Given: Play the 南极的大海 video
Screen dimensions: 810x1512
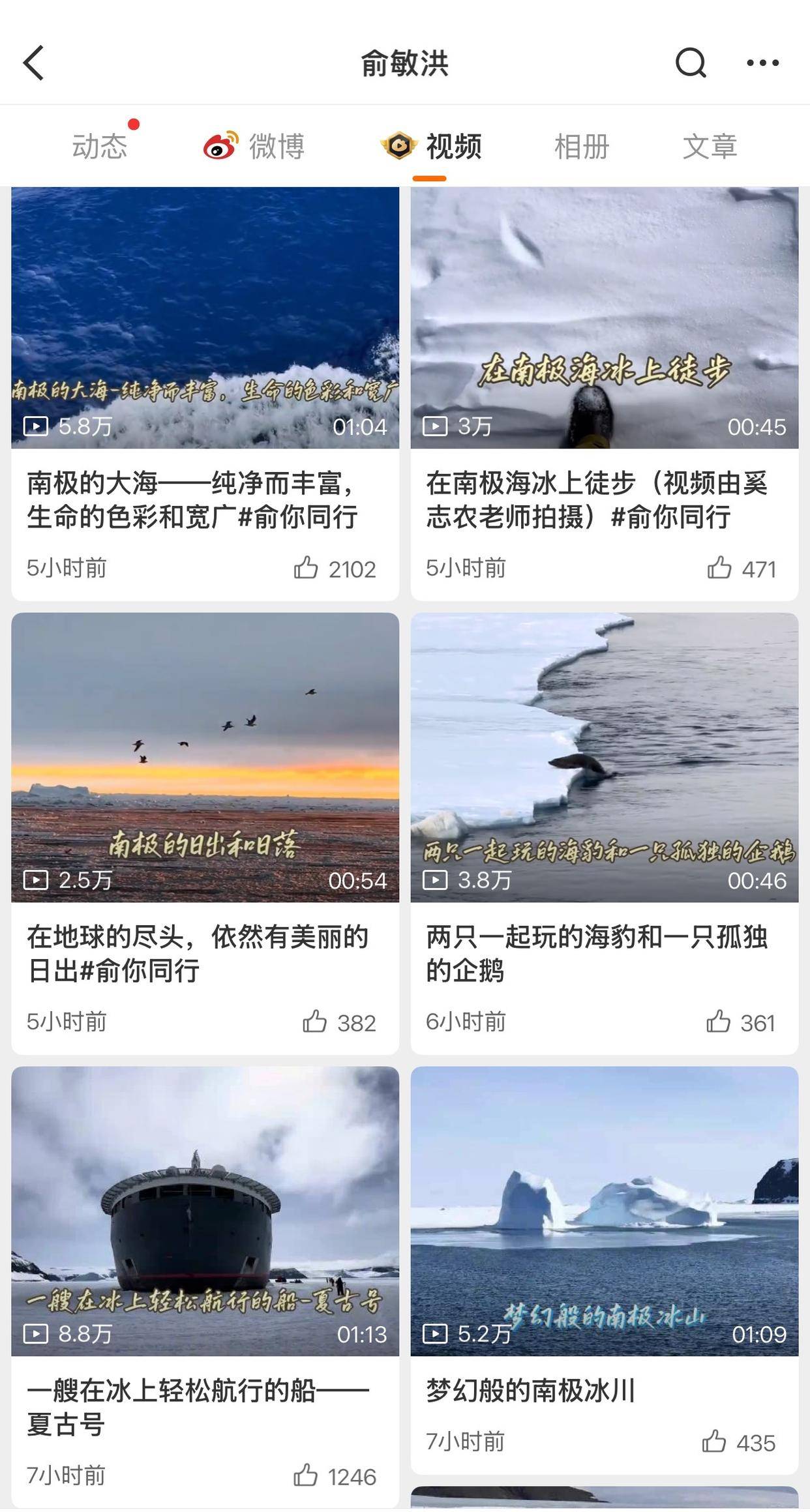Looking at the screenshot, I should pyautogui.click(x=205, y=318).
